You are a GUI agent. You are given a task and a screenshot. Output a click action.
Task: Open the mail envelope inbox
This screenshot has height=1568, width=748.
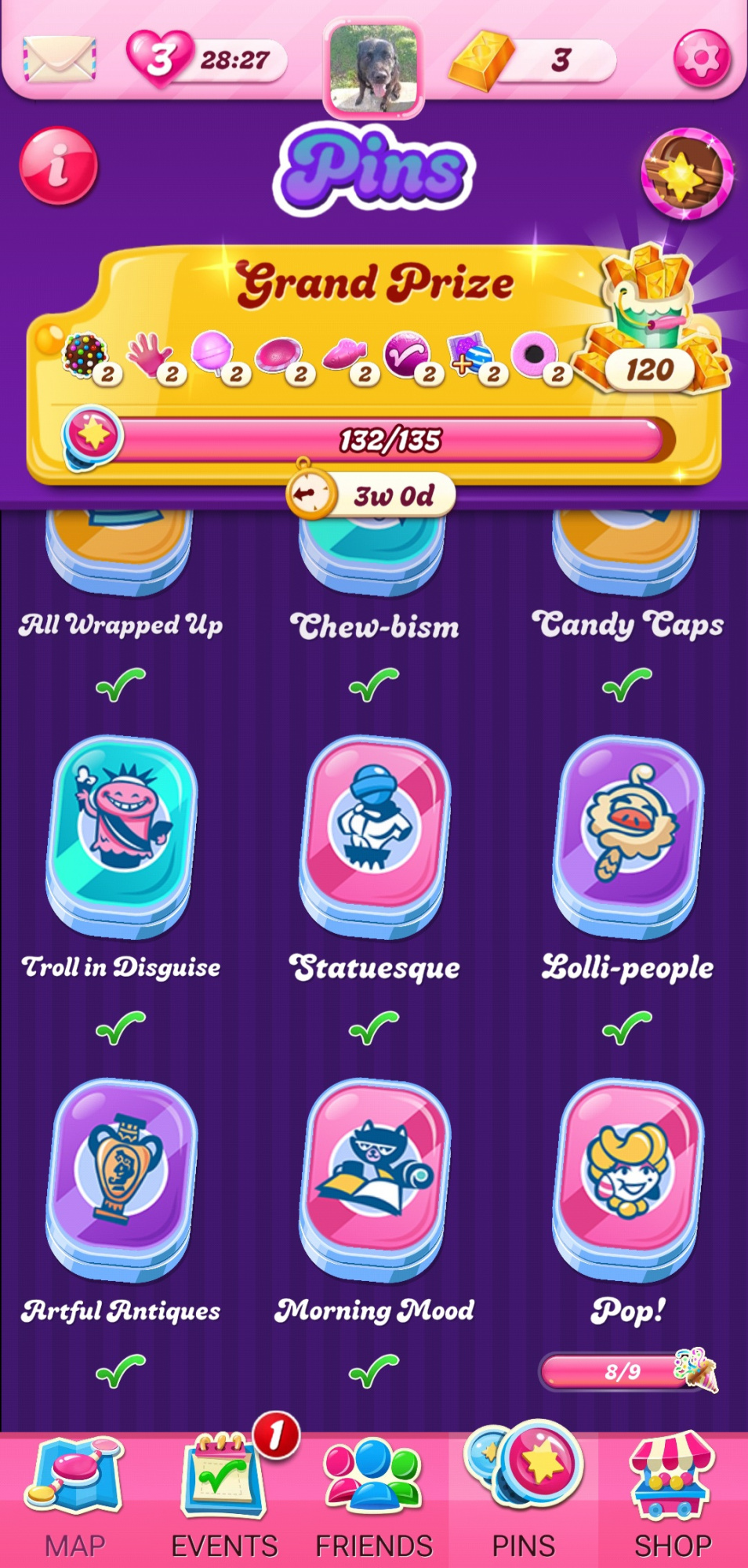point(60,59)
